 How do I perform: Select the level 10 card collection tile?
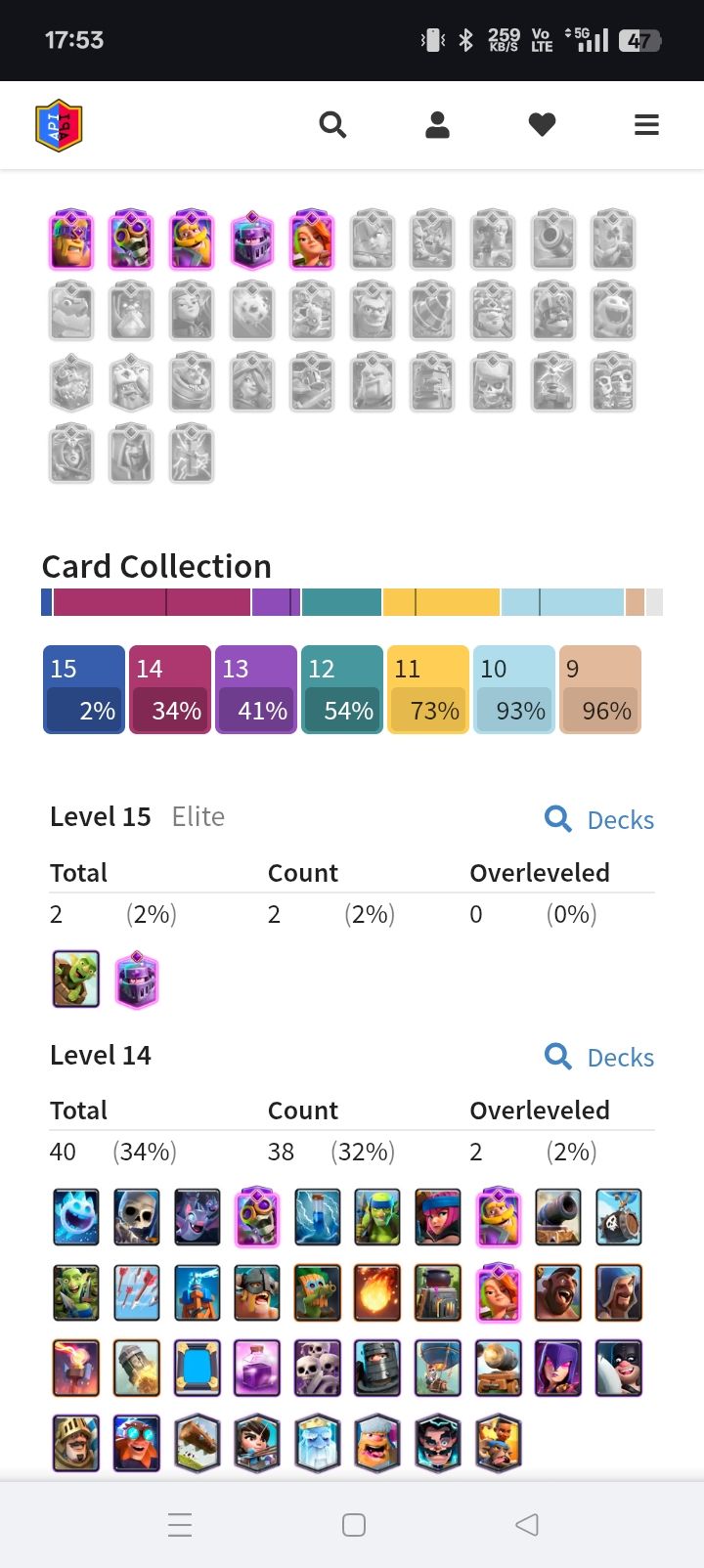tap(514, 689)
